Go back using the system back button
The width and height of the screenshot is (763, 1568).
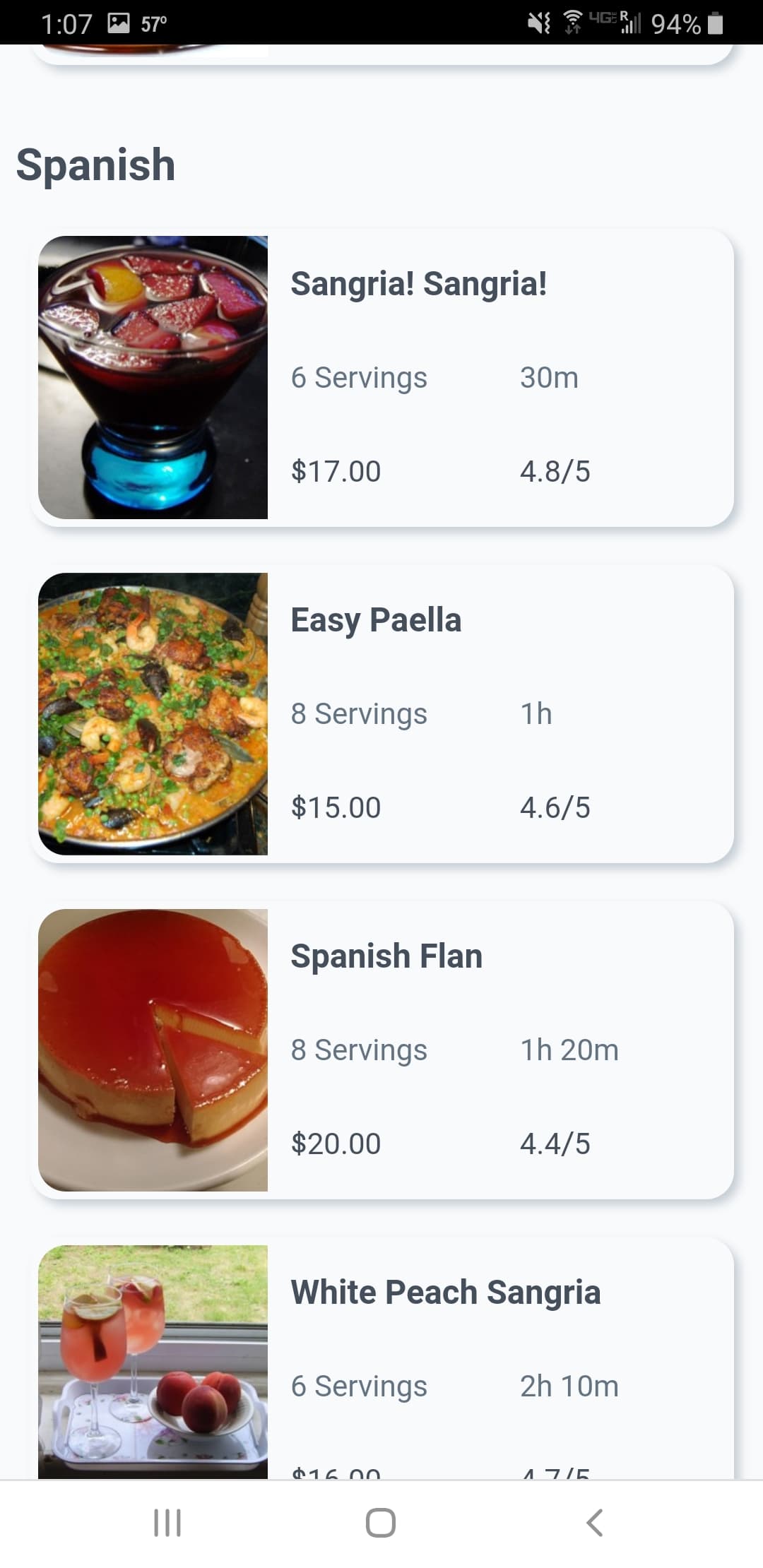click(x=594, y=1523)
